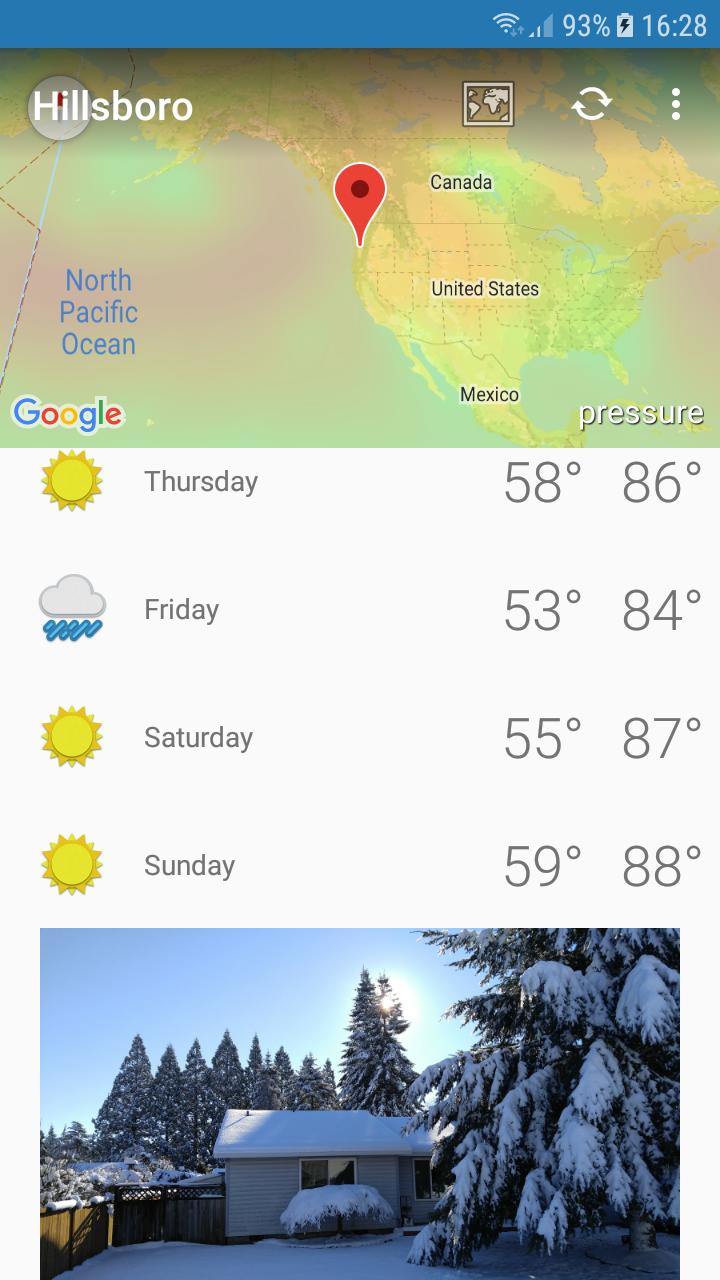Open the map layers picker icon
This screenshot has height=1280, width=720.
tap(488, 103)
